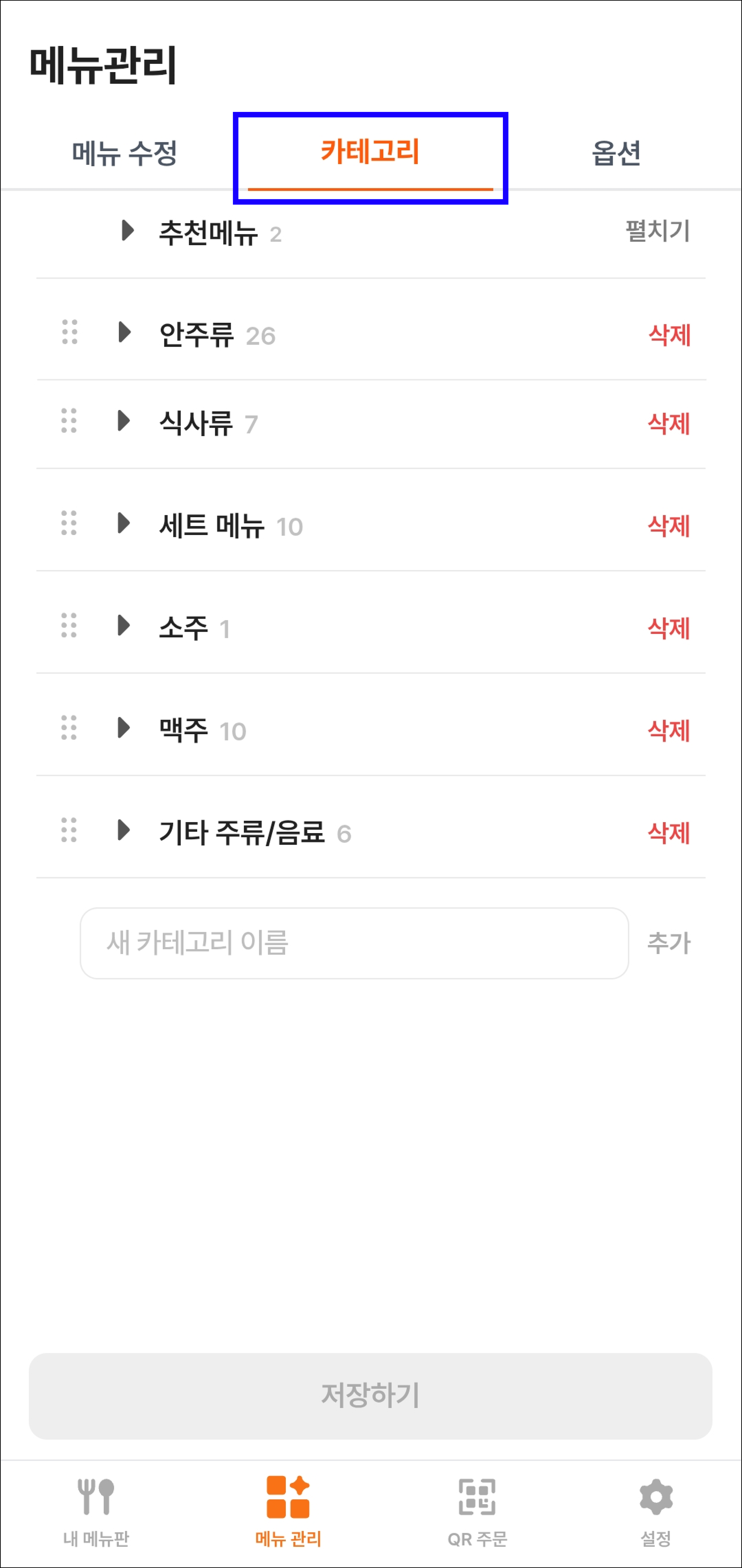The height and width of the screenshot is (1568, 742).
Task: Switch to the 메뉴 수정 tab
Action: click(x=124, y=153)
